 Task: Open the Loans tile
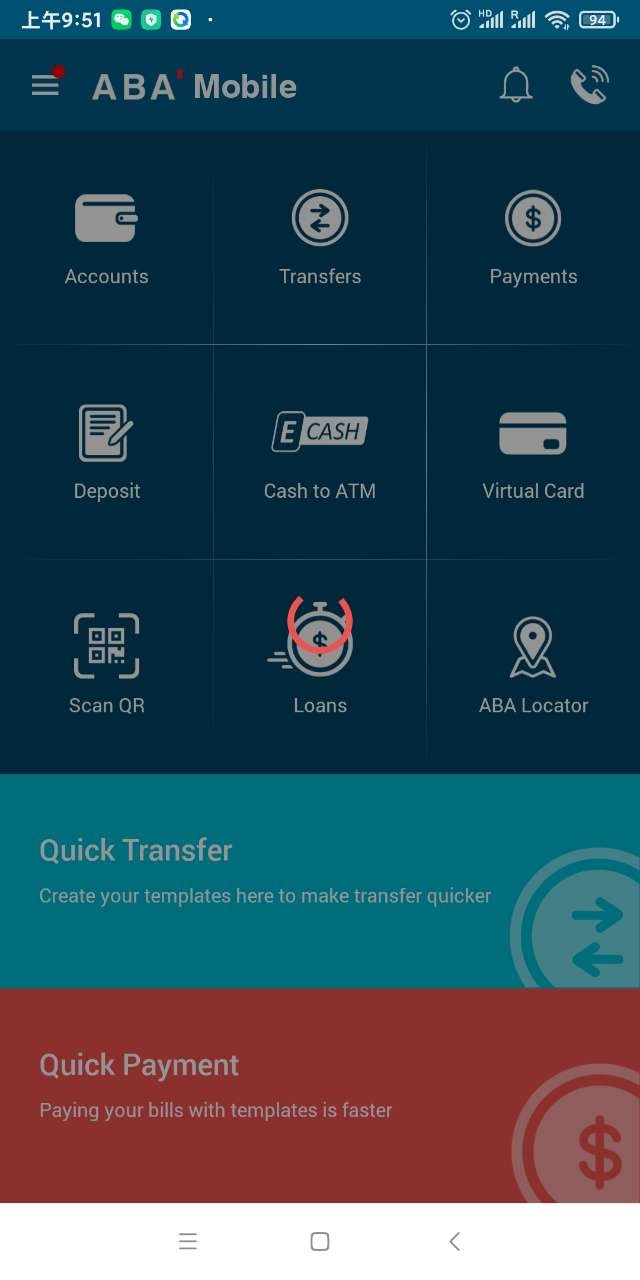click(x=320, y=667)
